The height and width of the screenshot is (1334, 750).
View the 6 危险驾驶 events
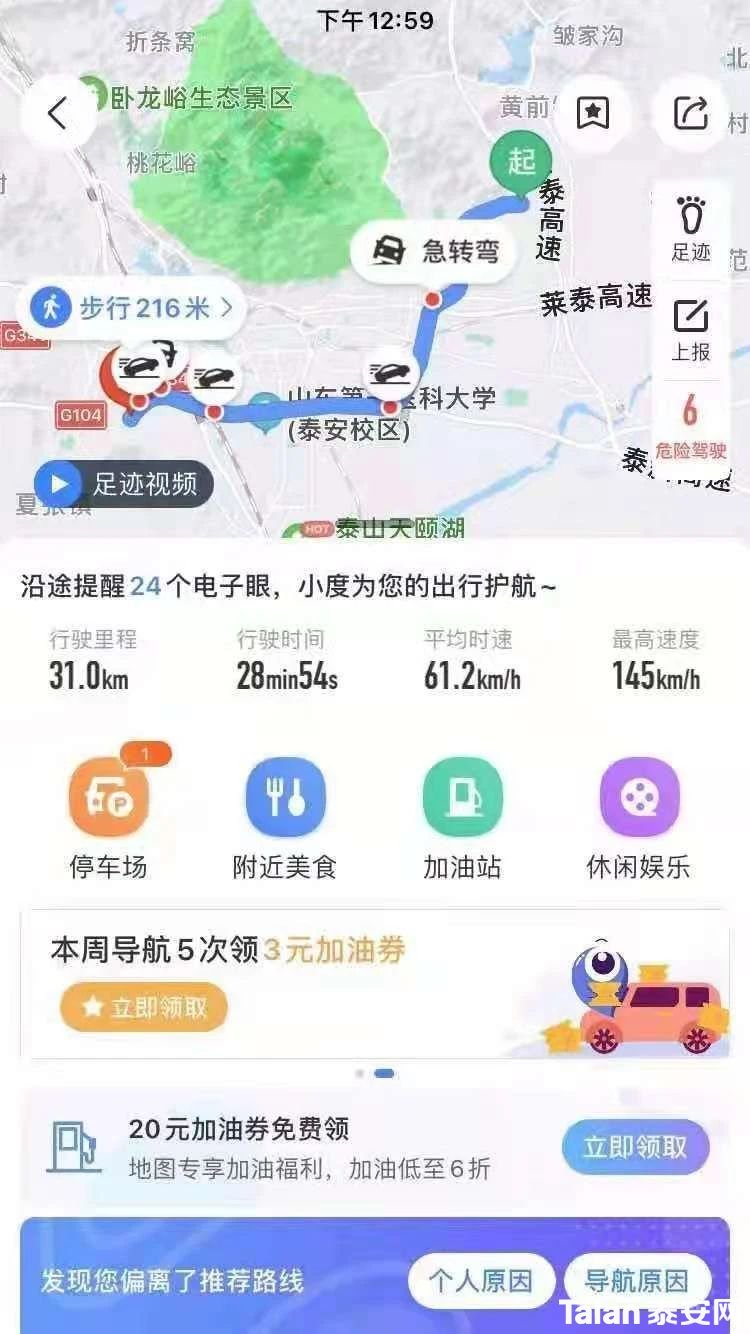click(691, 425)
